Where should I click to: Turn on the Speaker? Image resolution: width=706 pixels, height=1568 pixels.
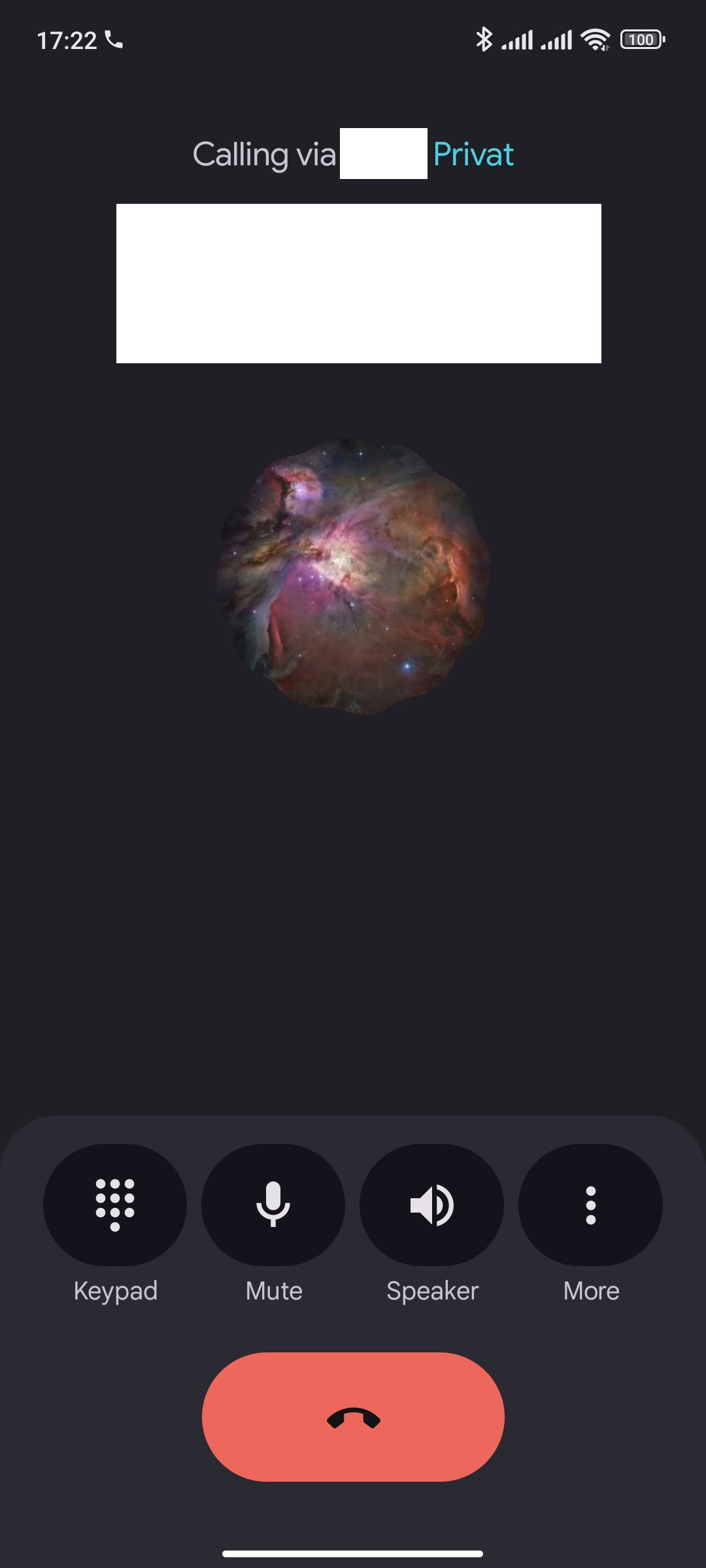pyautogui.click(x=431, y=1204)
